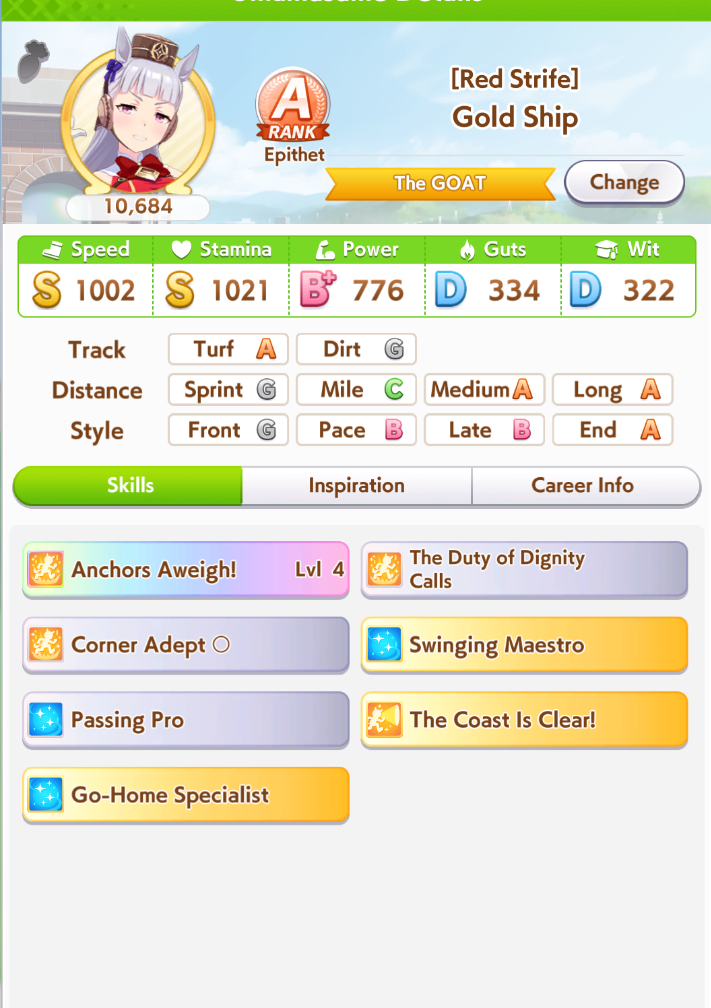The image size is (711, 1008).
Task: Show Corner Adept skill info
Action: (x=186, y=645)
